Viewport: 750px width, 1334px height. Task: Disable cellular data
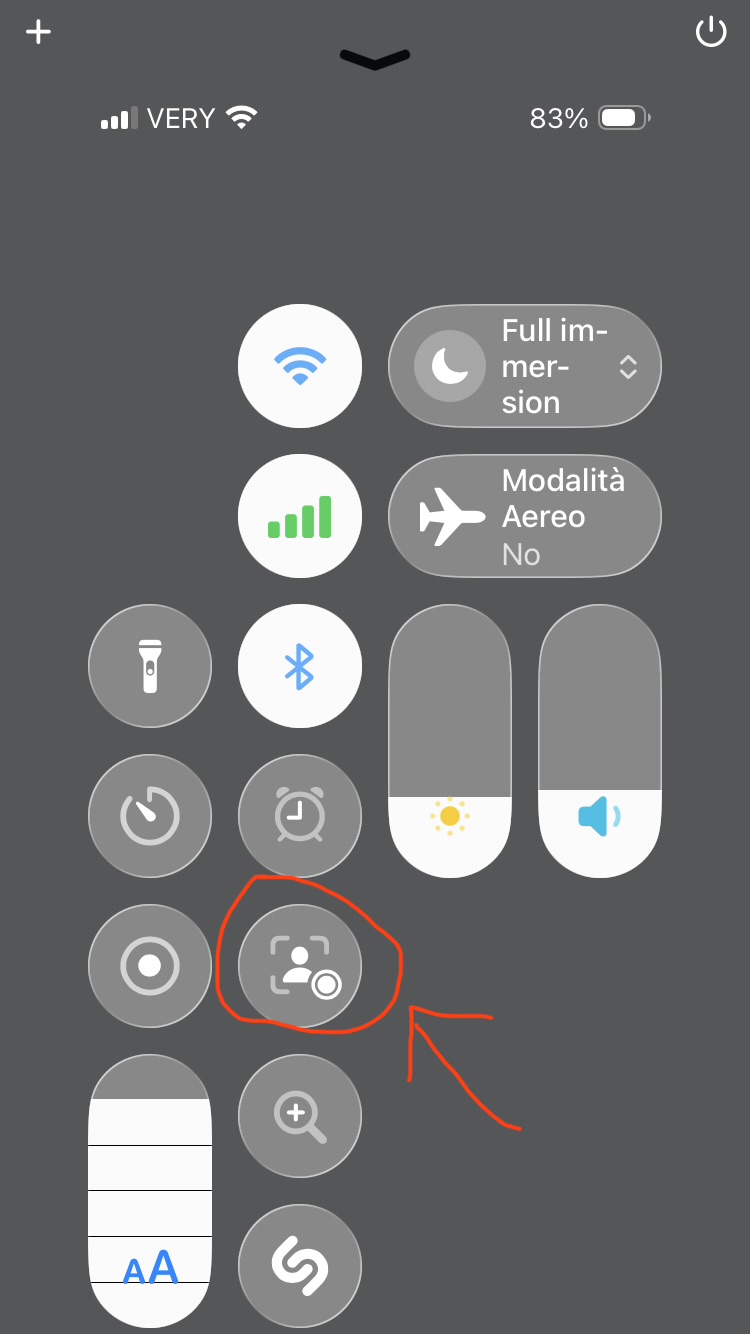[299, 516]
